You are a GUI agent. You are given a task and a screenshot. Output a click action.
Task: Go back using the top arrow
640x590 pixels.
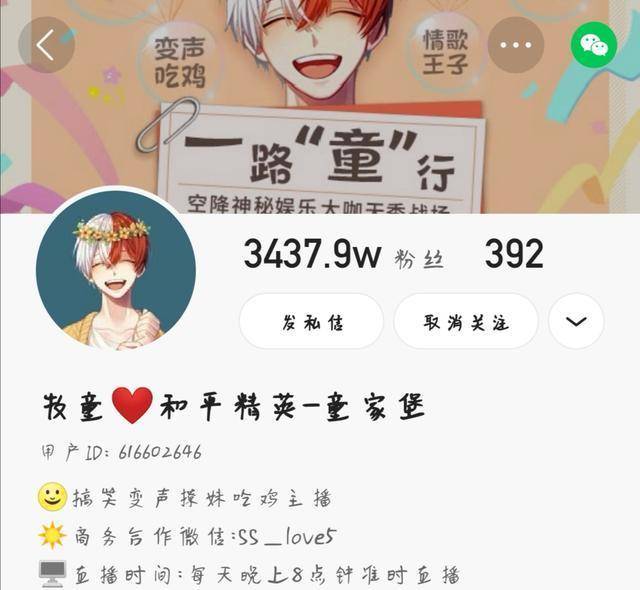(x=46, y=45)
